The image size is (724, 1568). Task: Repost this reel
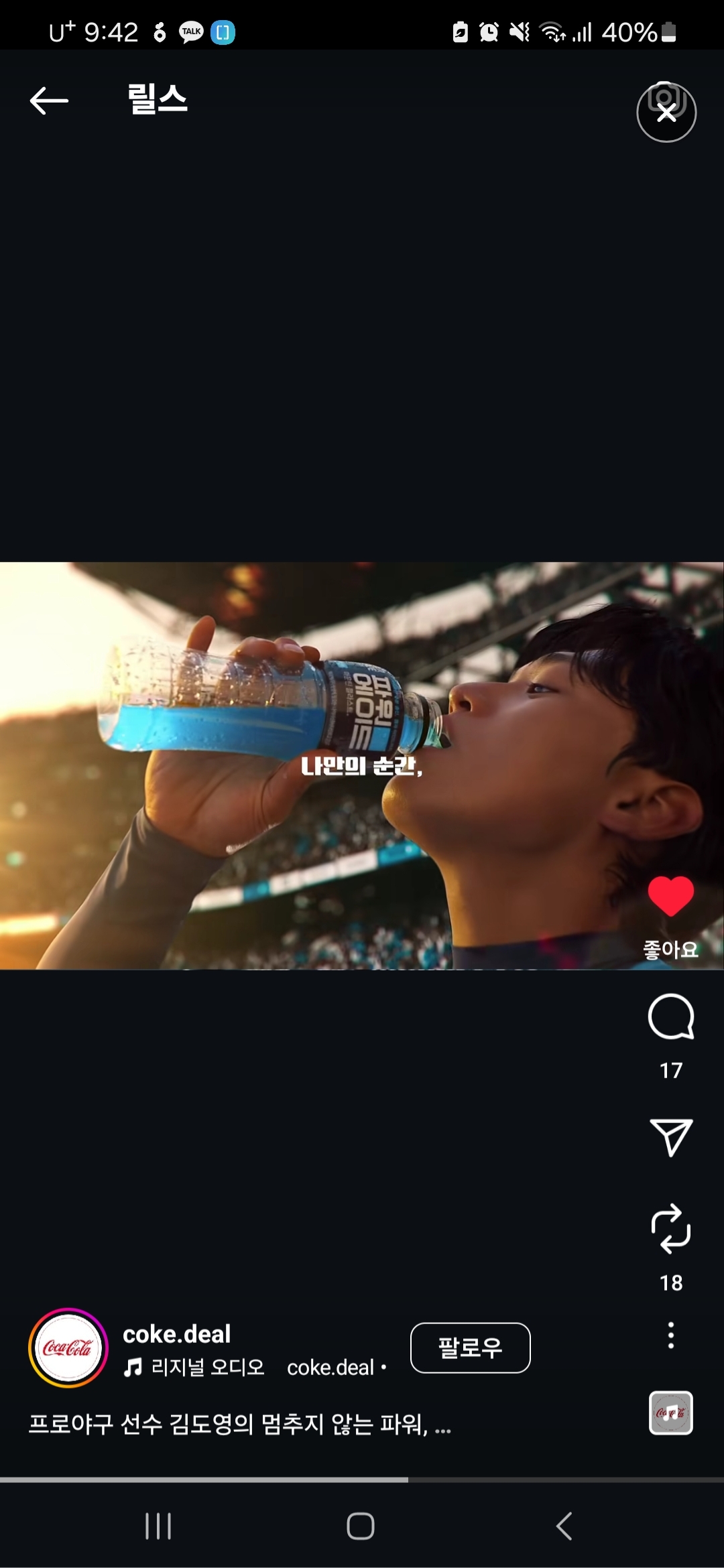click(670, 1229)
